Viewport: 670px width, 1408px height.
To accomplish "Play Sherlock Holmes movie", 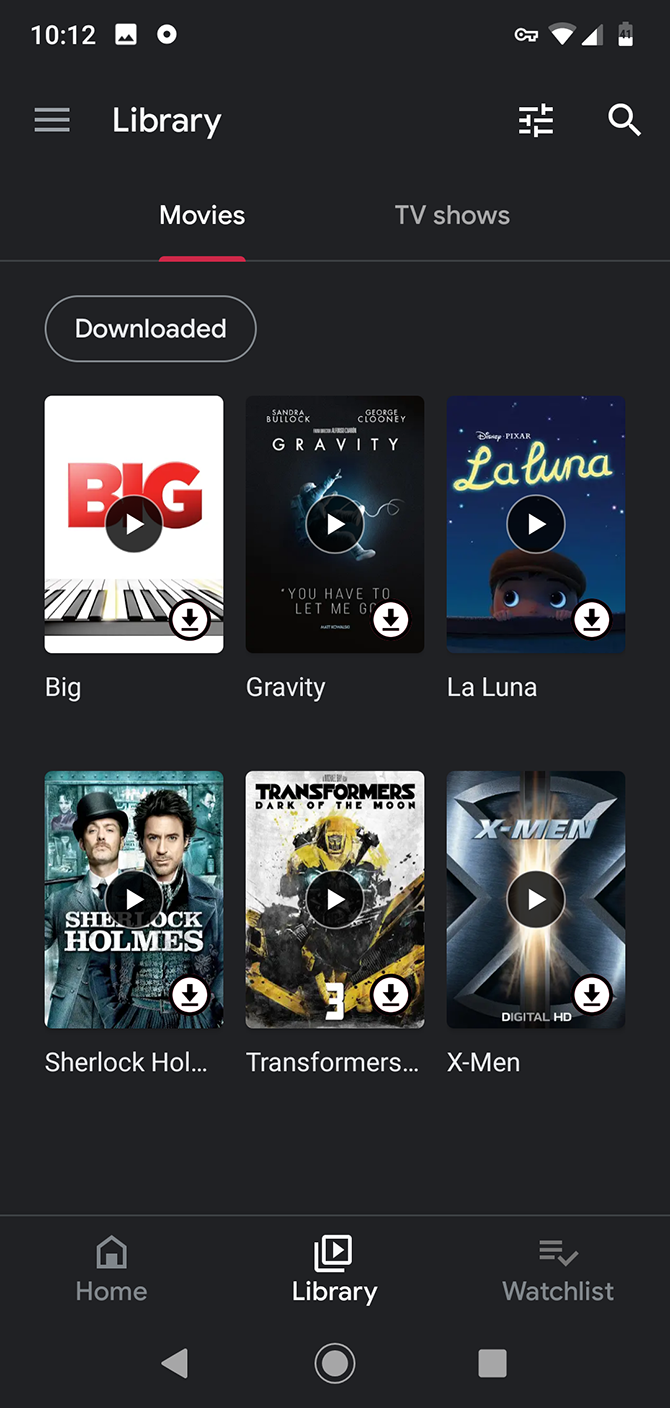I will coord(134,900).
